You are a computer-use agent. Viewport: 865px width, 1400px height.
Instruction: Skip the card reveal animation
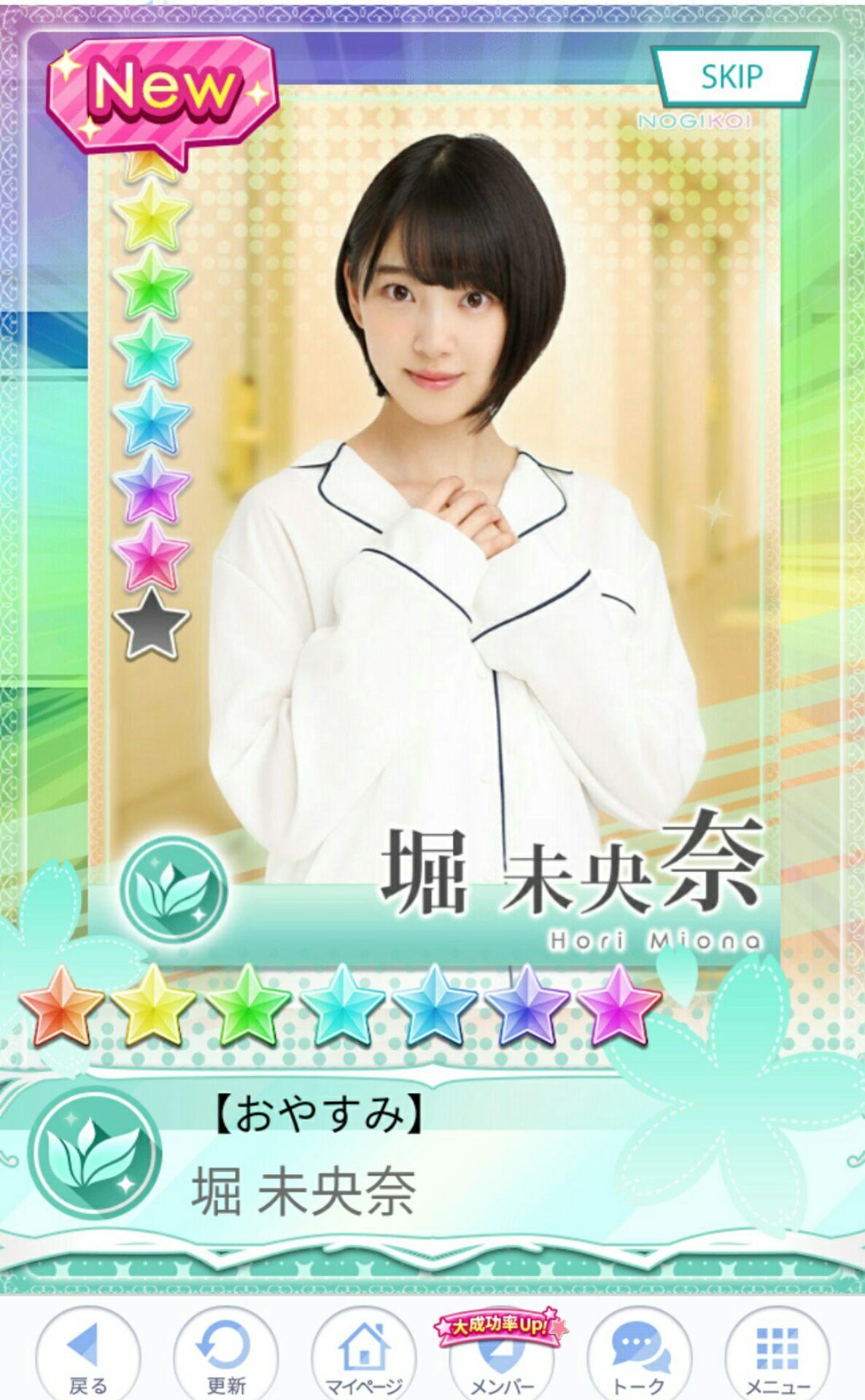[x=732, y=77]
